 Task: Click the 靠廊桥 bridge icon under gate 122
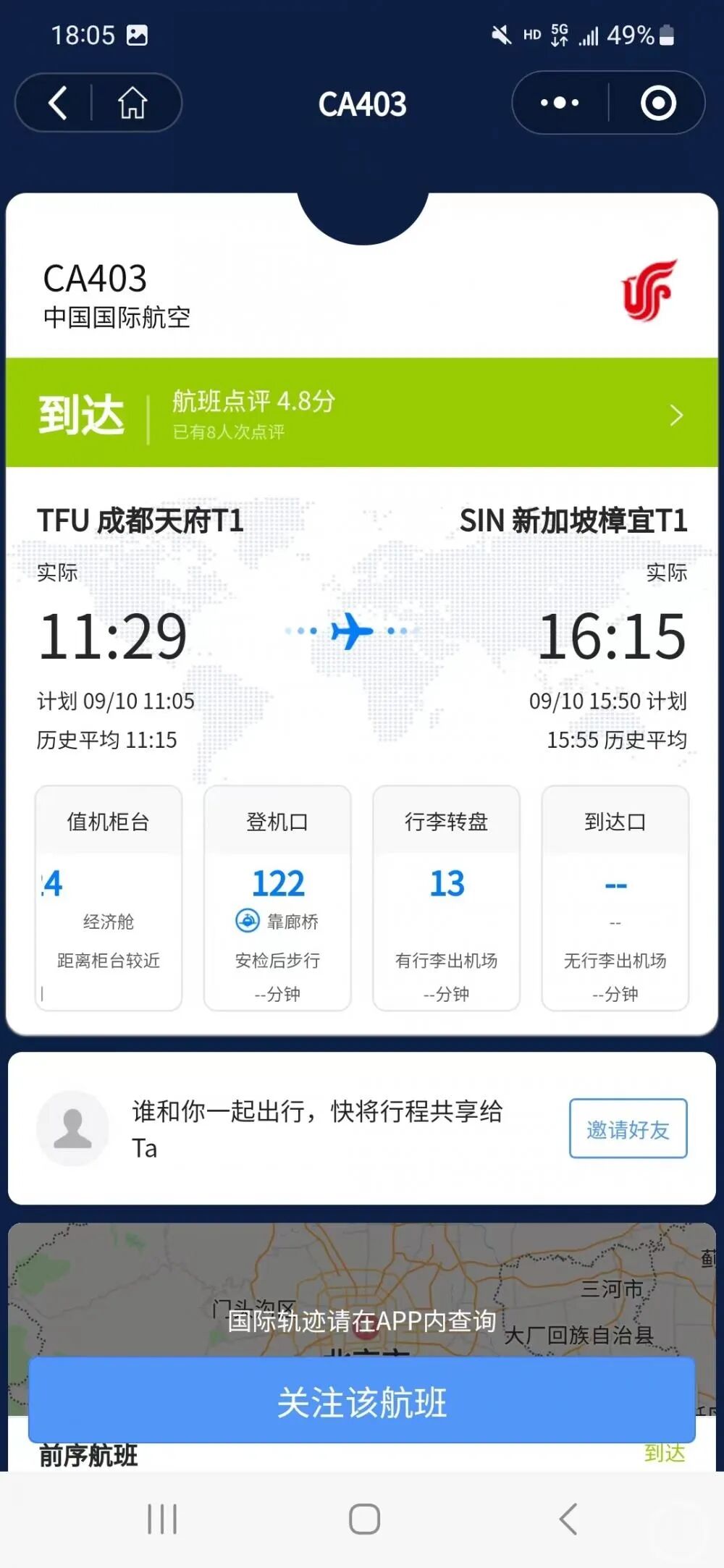[x=247, y=920]
